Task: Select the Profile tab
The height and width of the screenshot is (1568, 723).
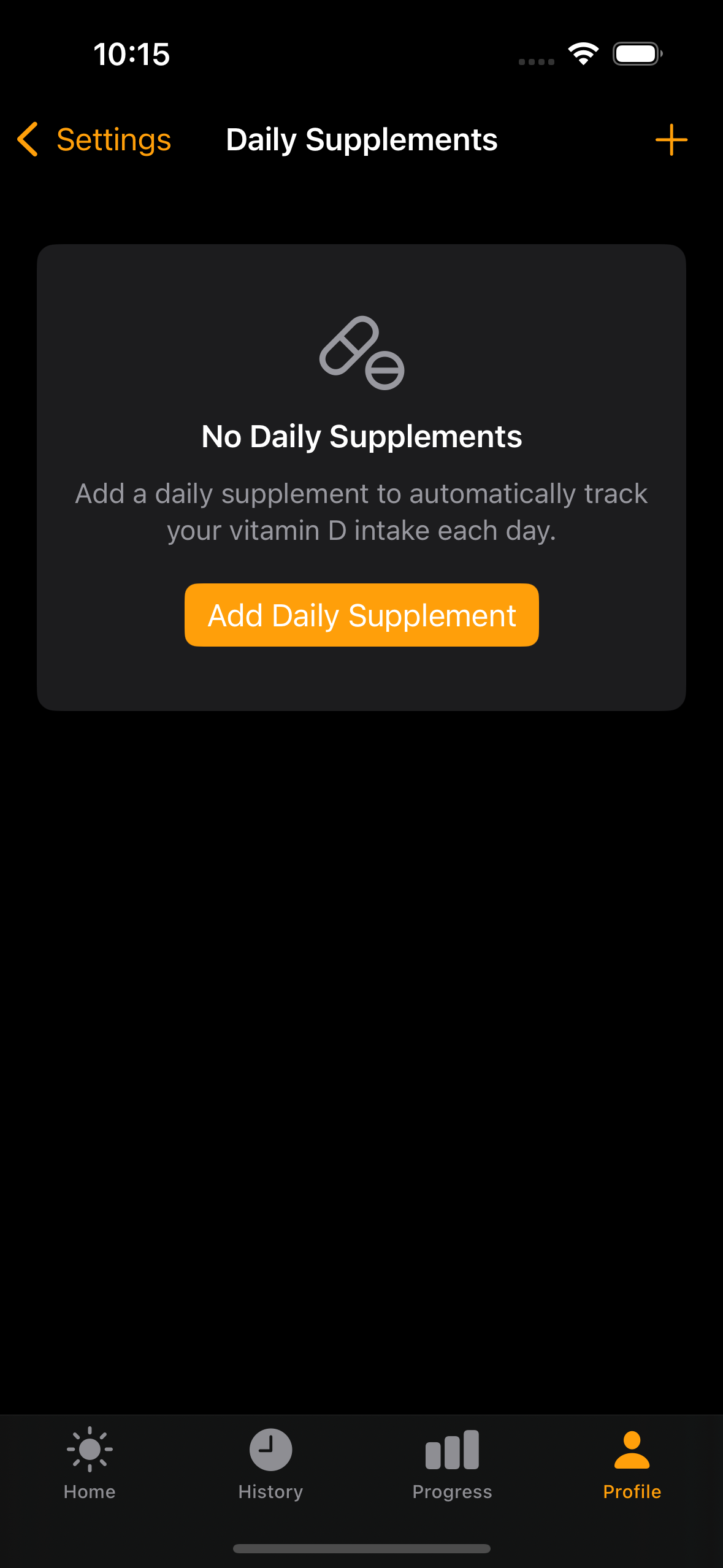Action: pos(632,1464)
